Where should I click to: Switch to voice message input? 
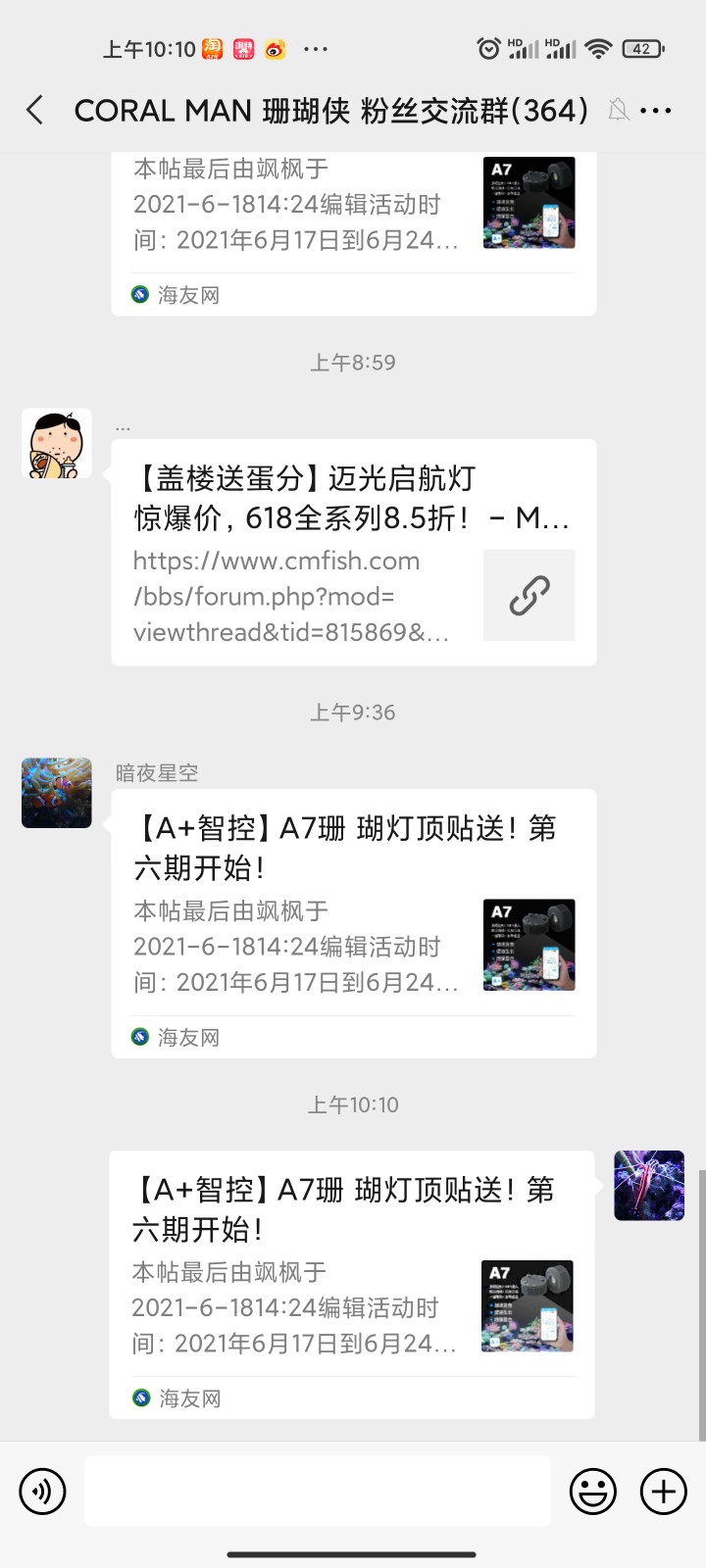(x=42, y=1492)
